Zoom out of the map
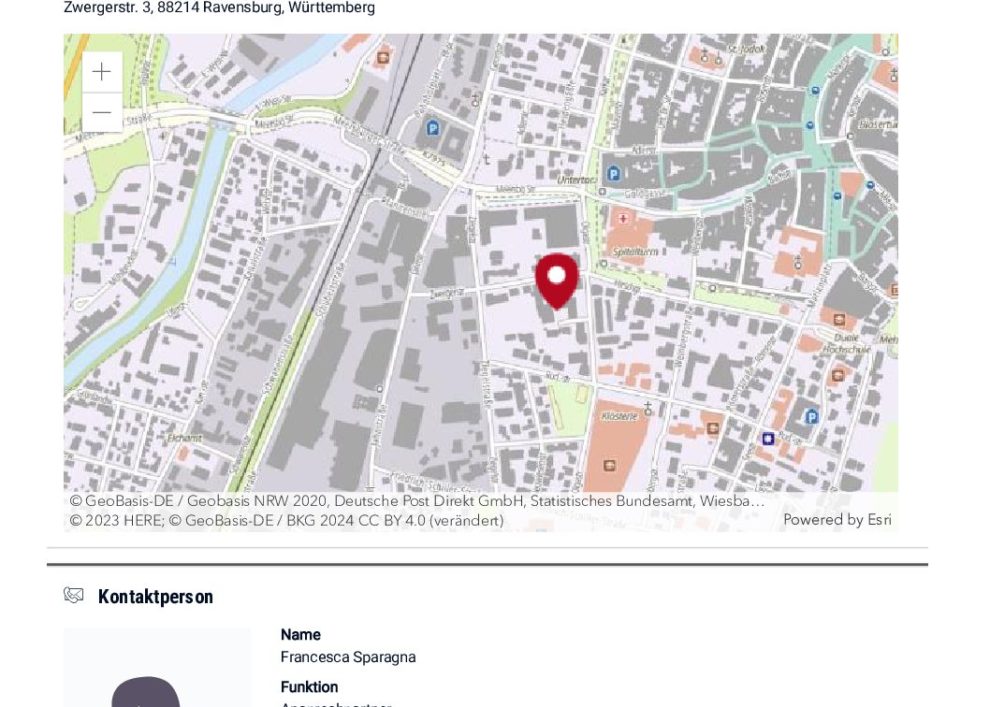The width and height of the screenshot is (990, 707). (101, 113)
